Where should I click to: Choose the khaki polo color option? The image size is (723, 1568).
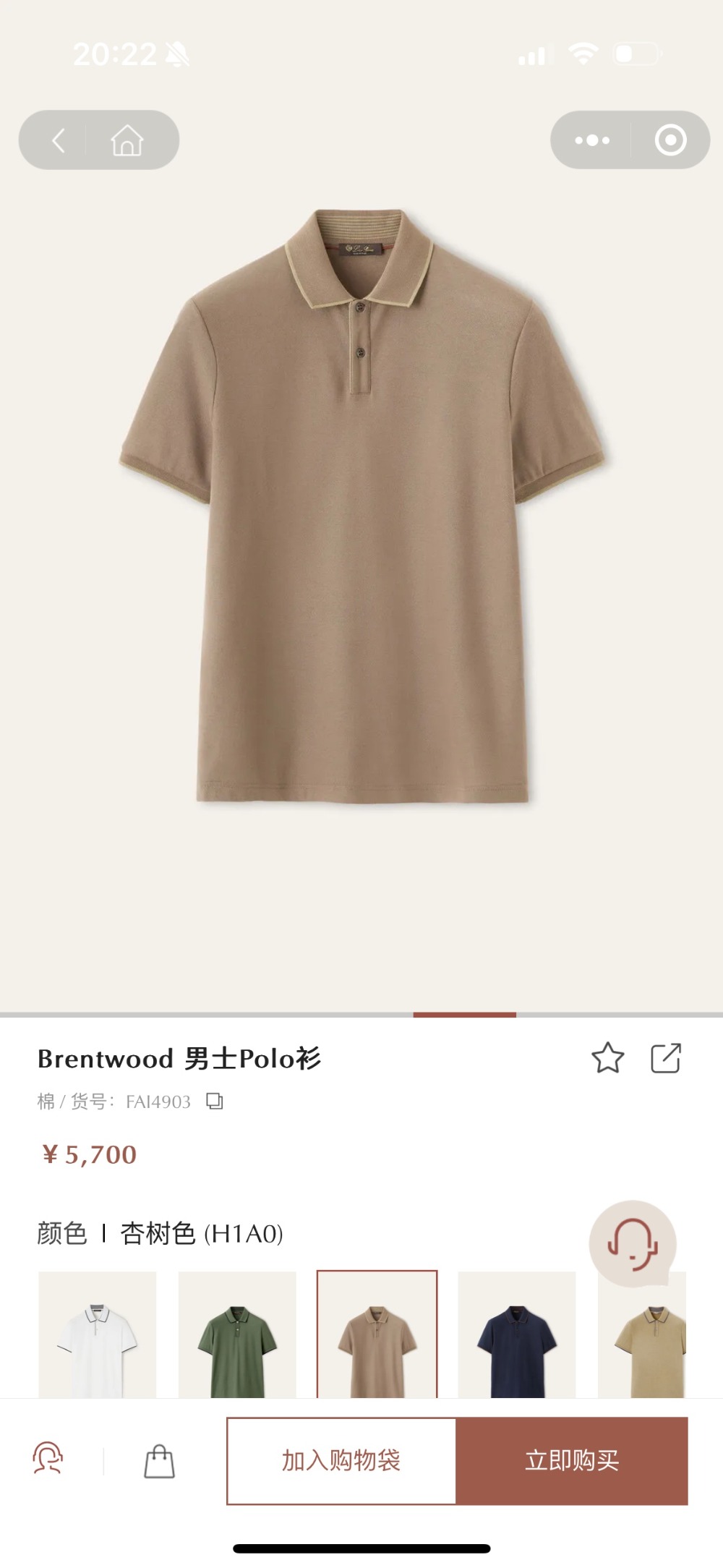(642, 1334)
